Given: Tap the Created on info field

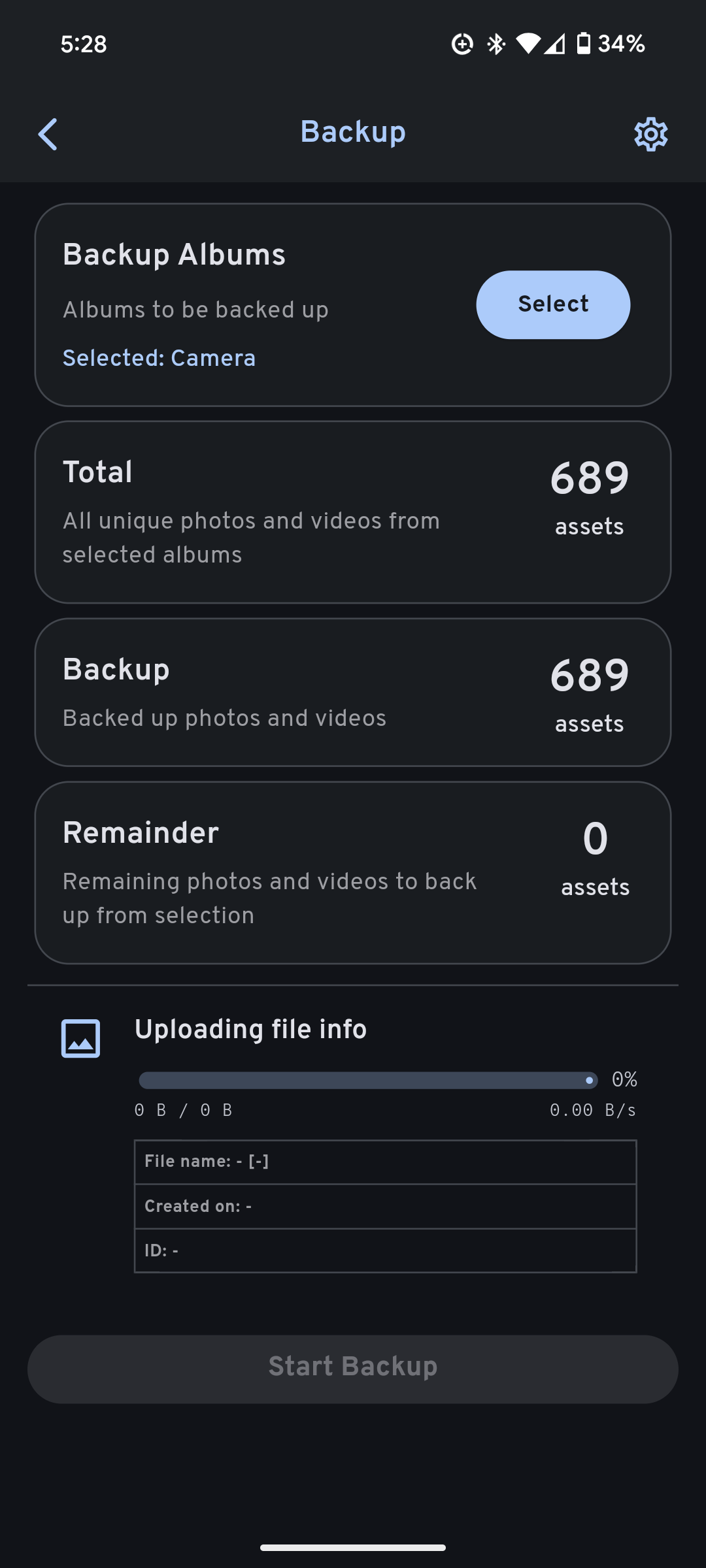Looking at the screenshot, I should point(386,1206).
